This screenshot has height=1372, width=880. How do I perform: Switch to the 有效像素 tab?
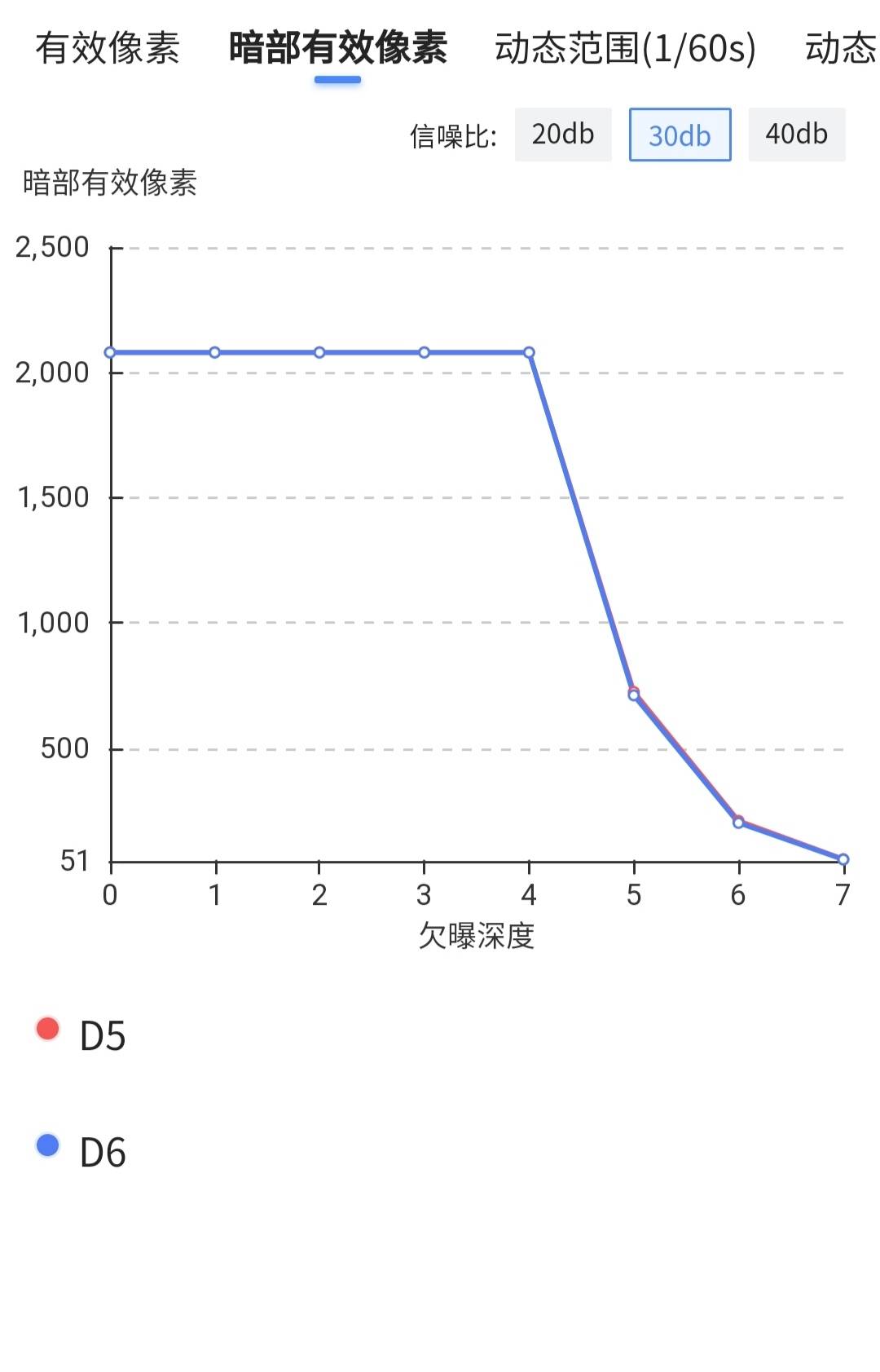[x=108, y=49]
